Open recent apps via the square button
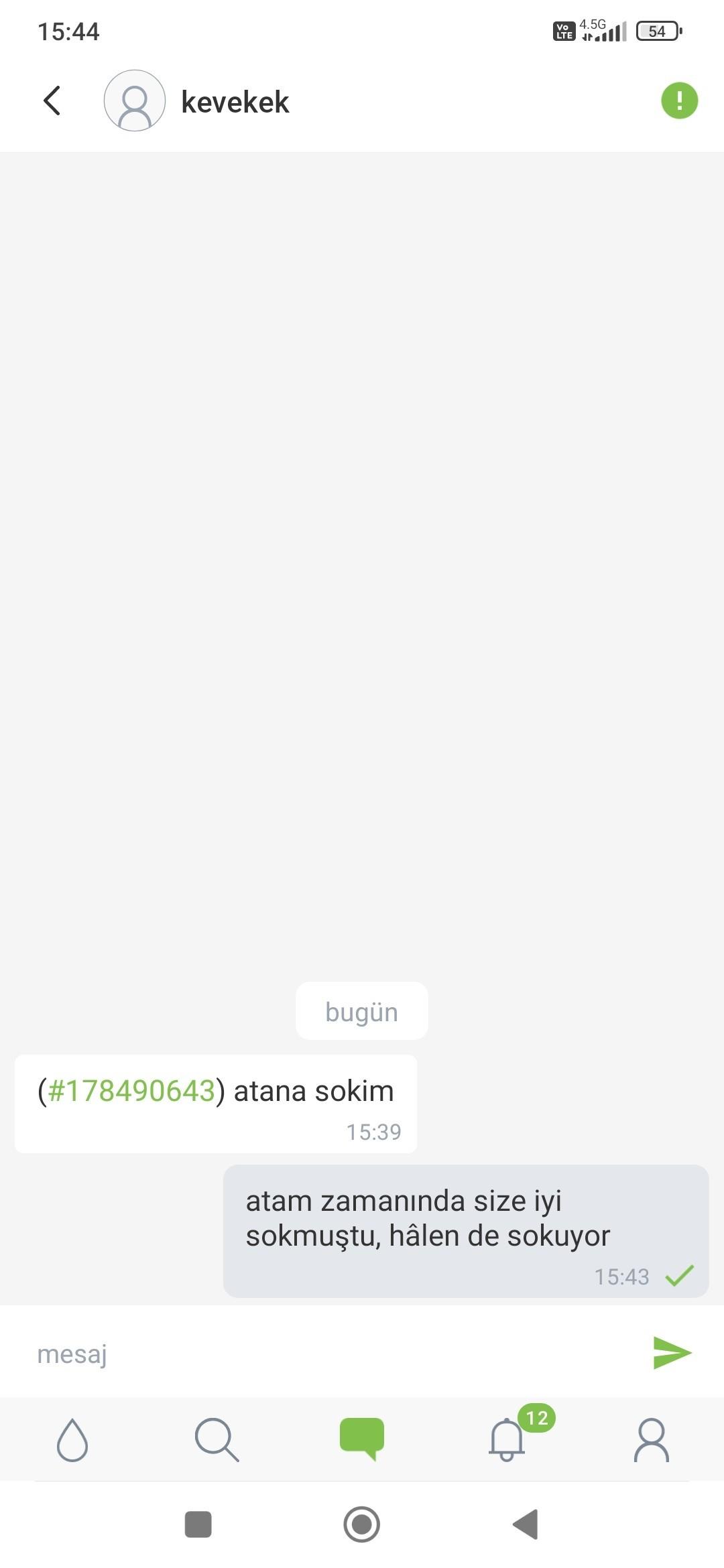 tap(198, 1524)
